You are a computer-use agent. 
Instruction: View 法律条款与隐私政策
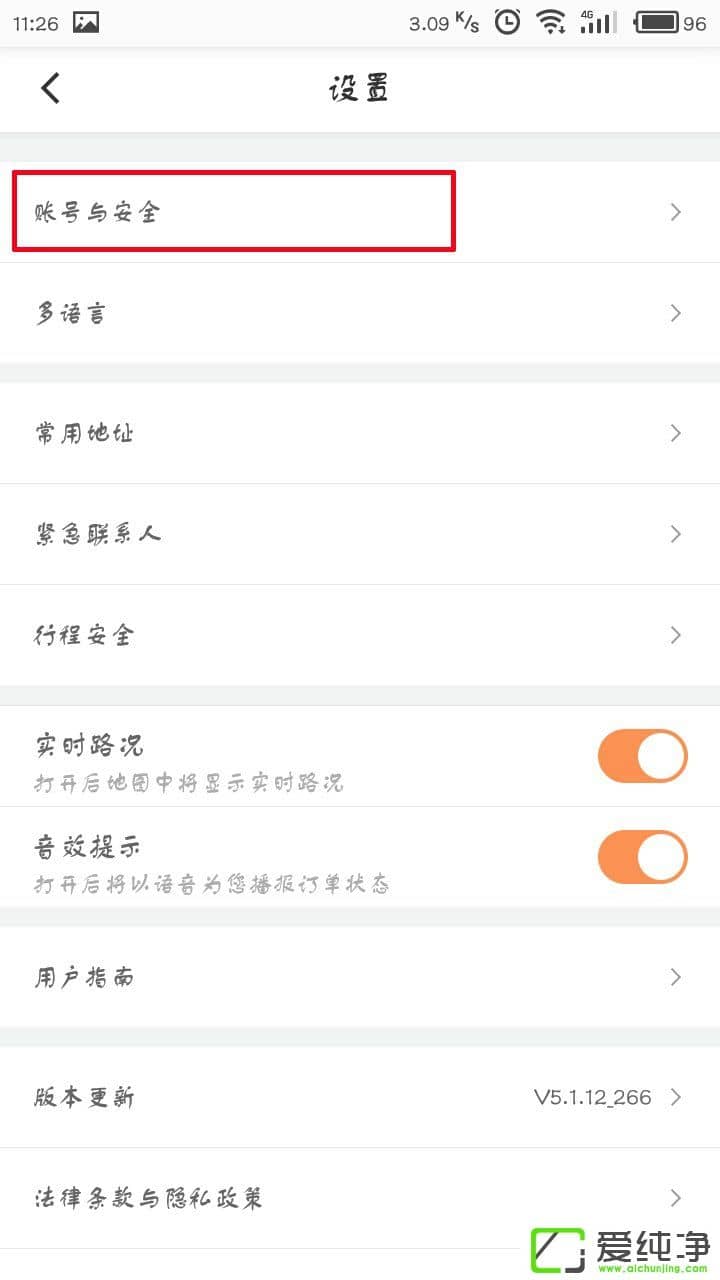pyautogui.click(x=360, y=1198)
